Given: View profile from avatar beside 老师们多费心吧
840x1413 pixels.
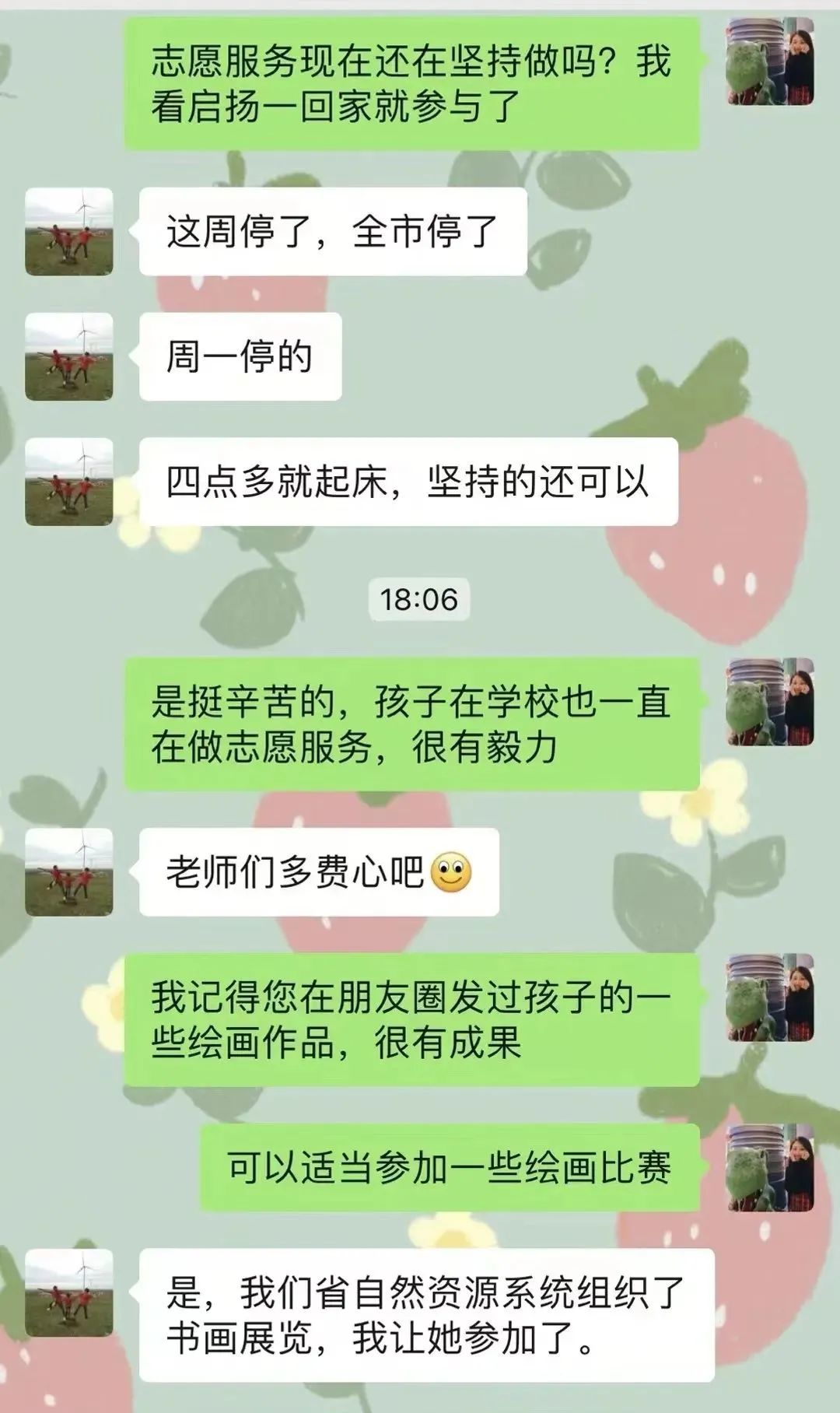Looking at the screenshot, I should point(69,871).
